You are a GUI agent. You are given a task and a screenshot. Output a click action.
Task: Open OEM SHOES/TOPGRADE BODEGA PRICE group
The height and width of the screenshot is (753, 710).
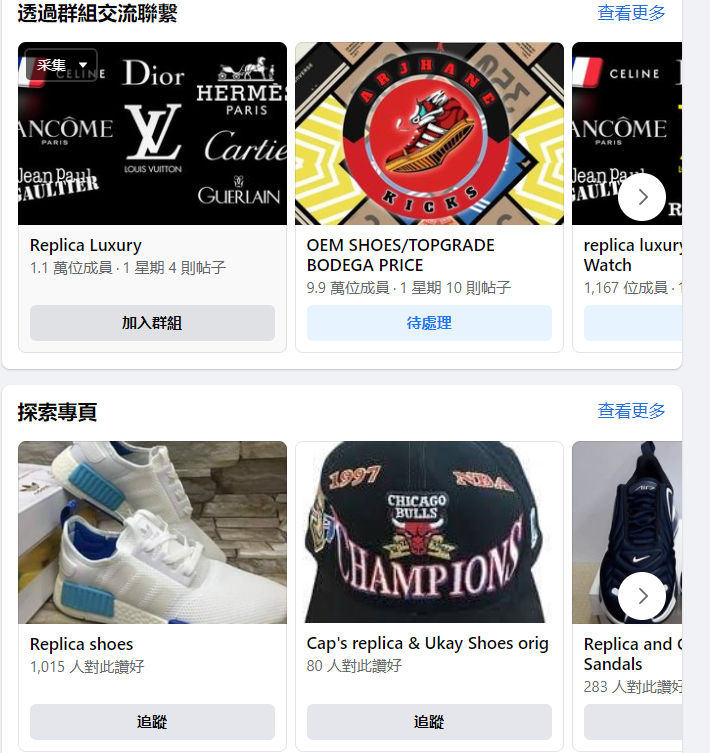[x=400, y=255]
